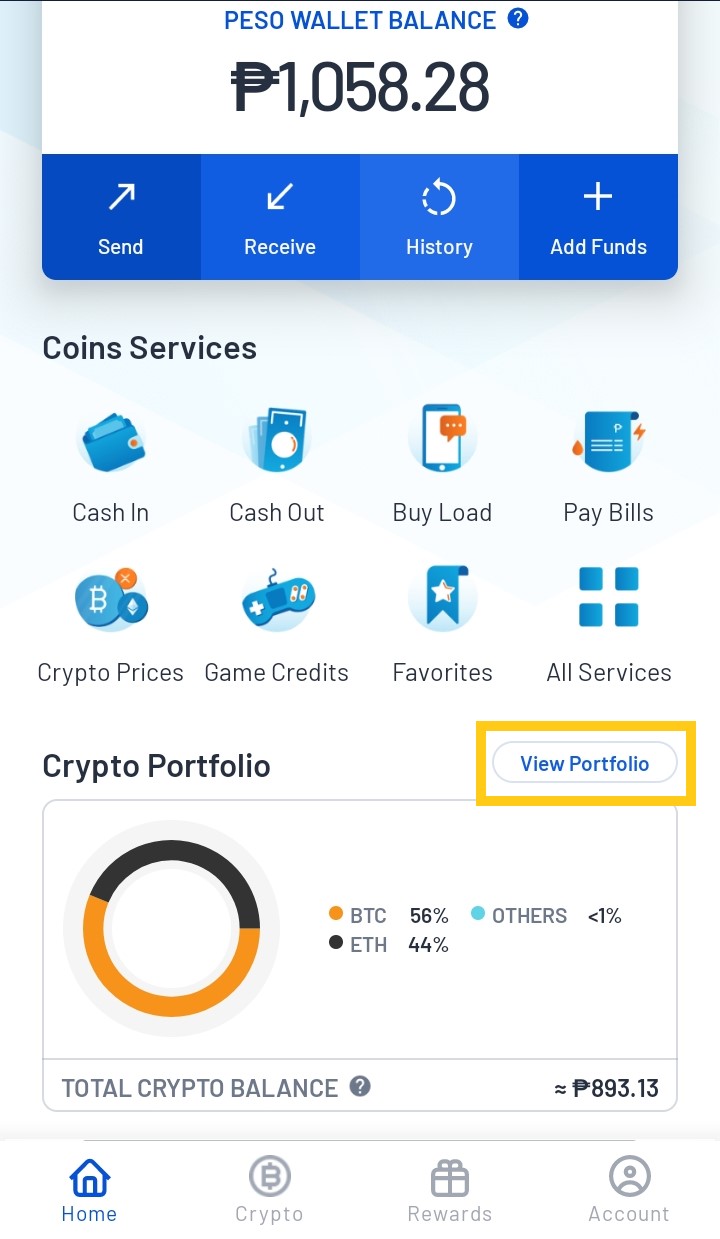Screen dimensions: 720x1239
Task: Open the Receive option
Action: (x=280, y=217)
